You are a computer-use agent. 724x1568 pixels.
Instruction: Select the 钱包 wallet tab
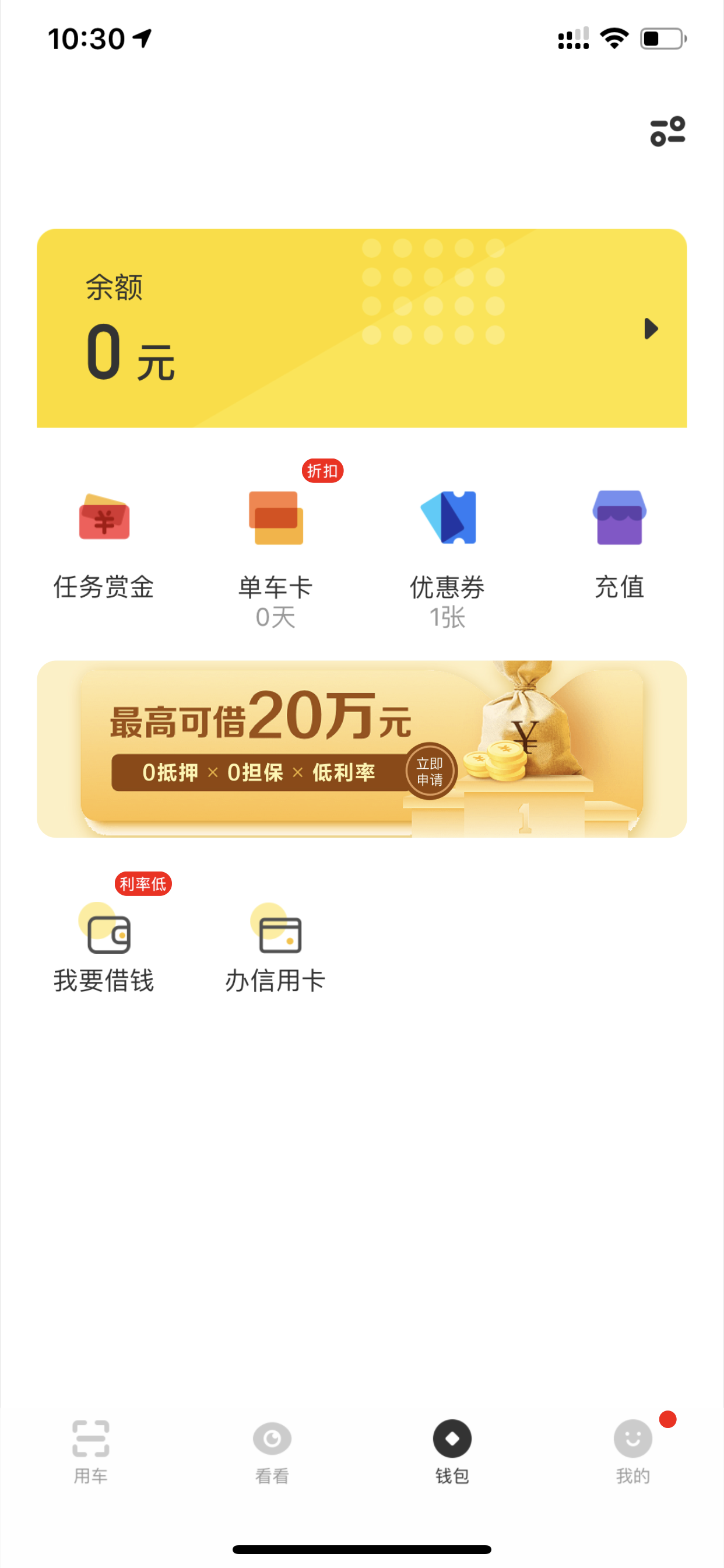click(452, 1452)
